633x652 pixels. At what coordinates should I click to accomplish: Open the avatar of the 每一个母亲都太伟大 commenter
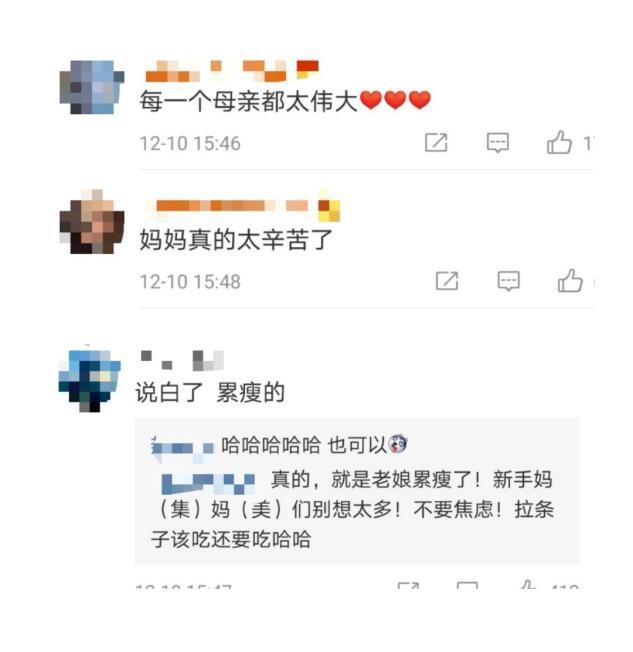pos(91,87)
